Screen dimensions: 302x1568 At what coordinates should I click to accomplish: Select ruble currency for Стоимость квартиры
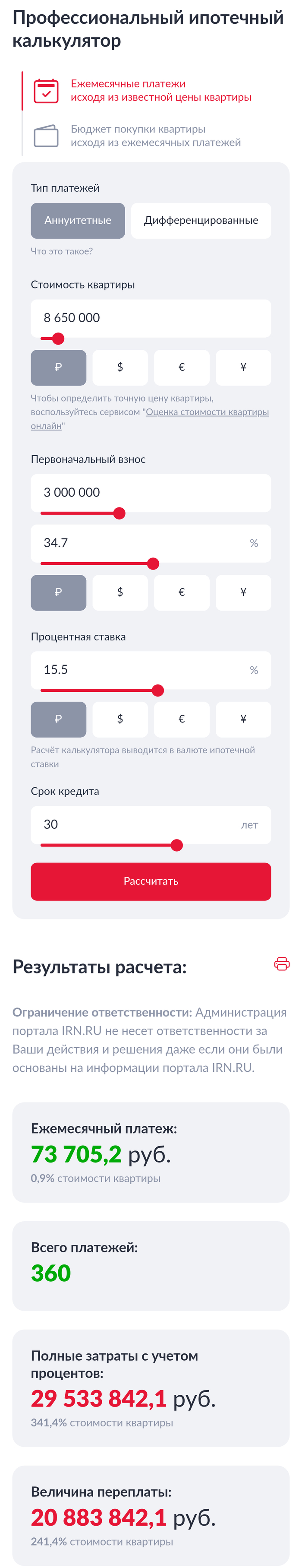(58, 367)
